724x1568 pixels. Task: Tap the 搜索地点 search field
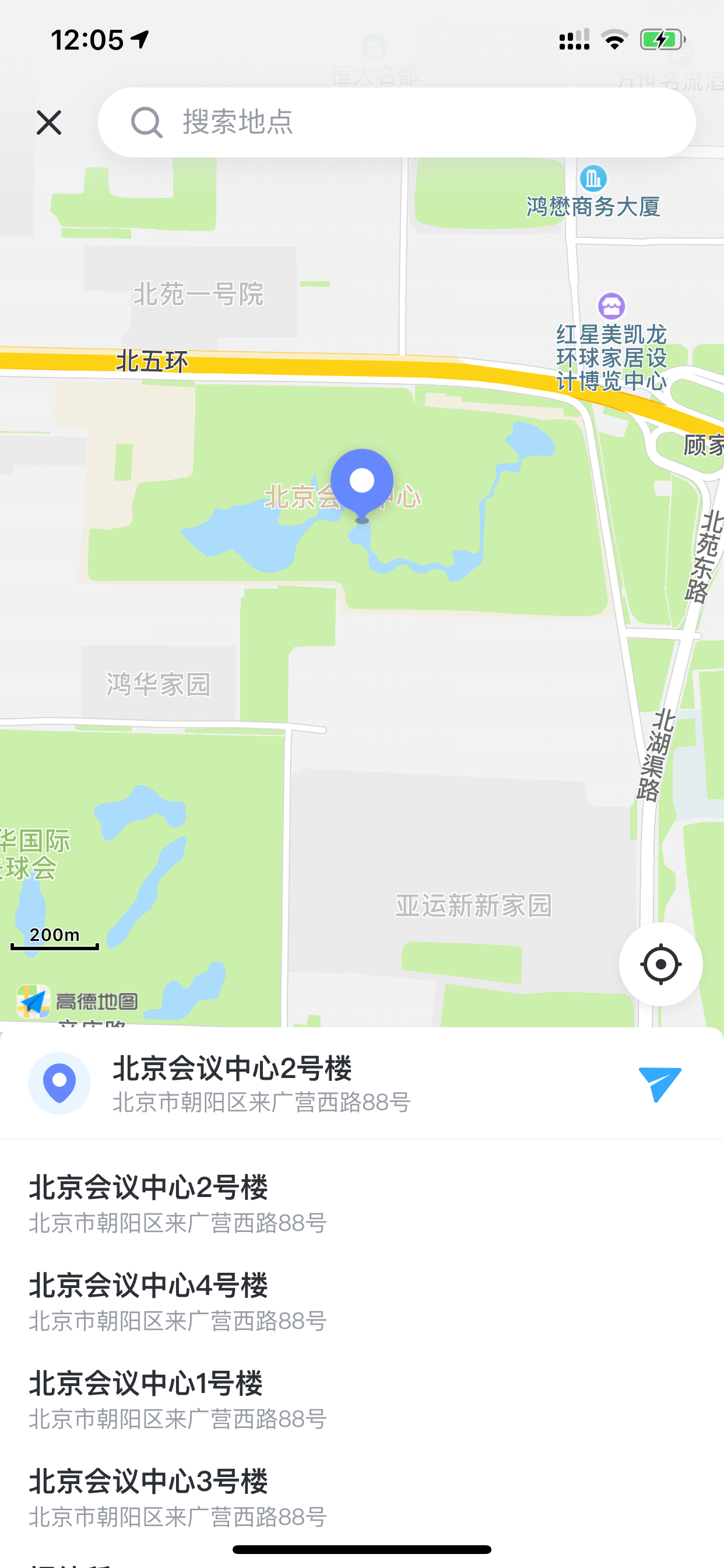tap(396, 123)
